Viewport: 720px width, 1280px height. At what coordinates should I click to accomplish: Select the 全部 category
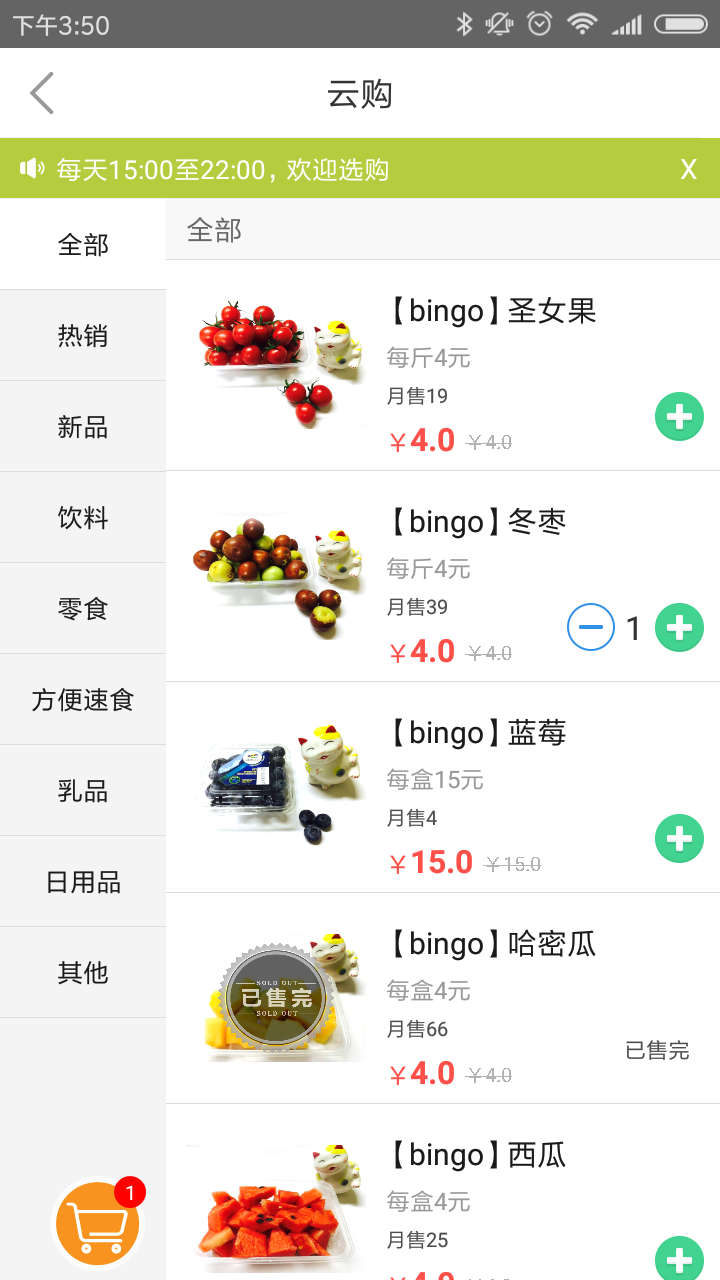82,244
